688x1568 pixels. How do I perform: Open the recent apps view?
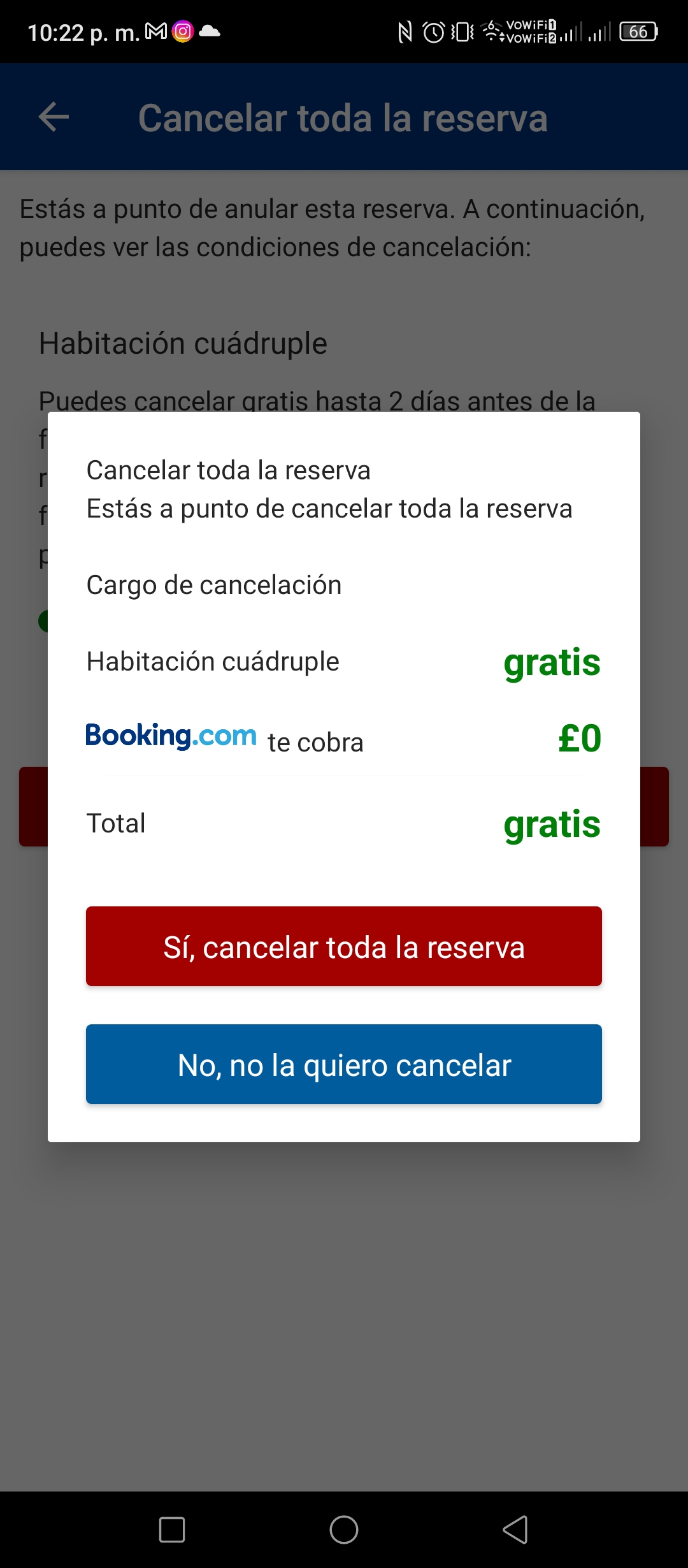coord(172,1529)
